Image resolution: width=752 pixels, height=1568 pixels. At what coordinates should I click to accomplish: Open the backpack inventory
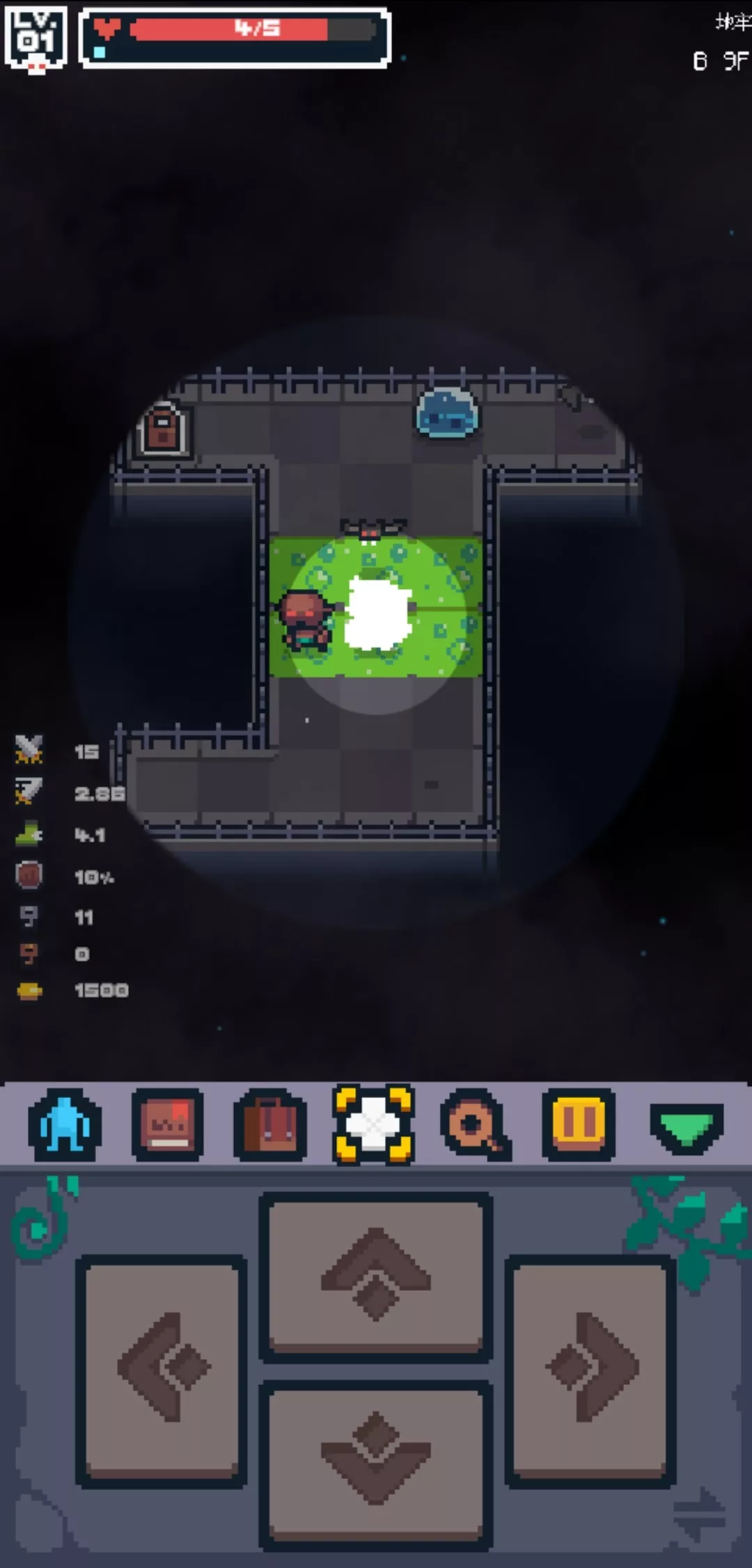pos(270,1124)
